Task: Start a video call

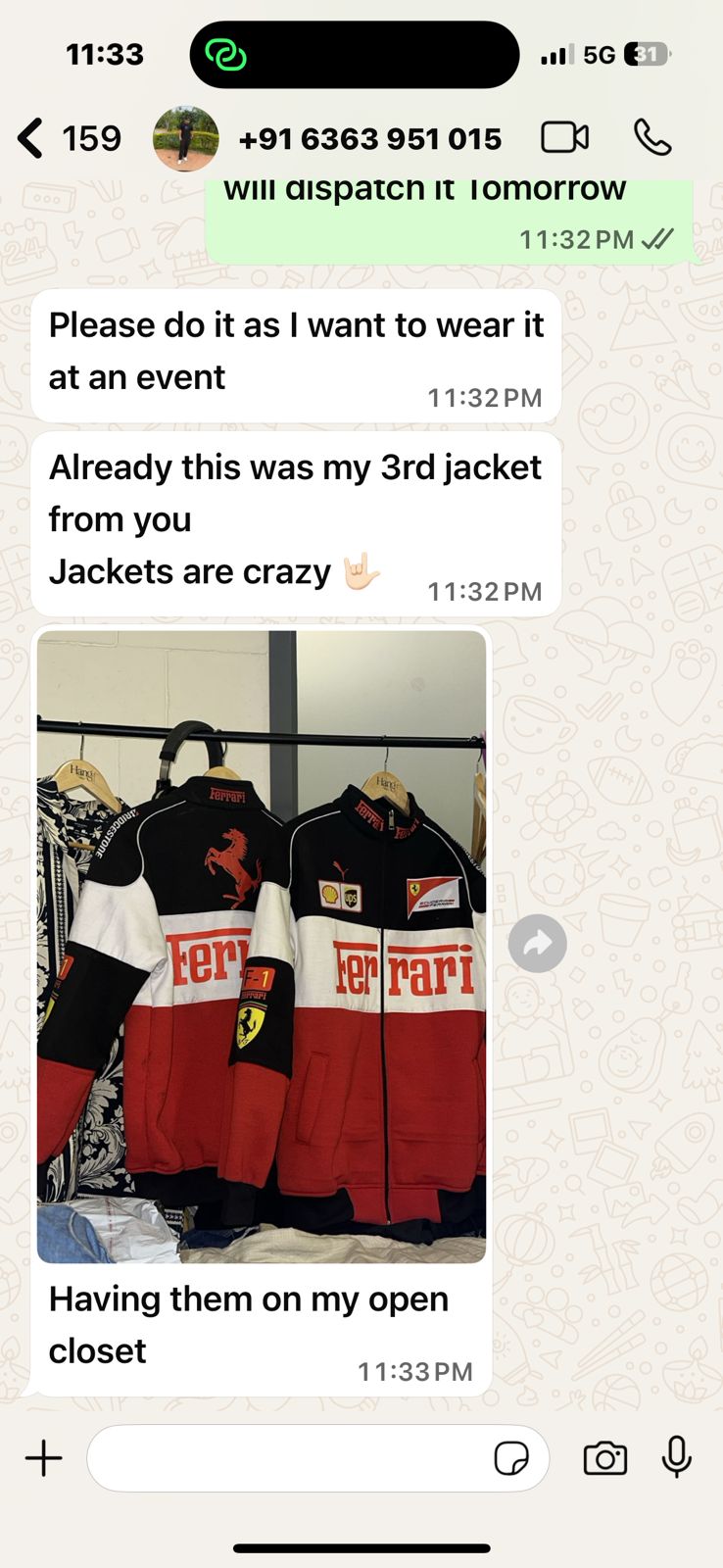Action: pos(565,138)
